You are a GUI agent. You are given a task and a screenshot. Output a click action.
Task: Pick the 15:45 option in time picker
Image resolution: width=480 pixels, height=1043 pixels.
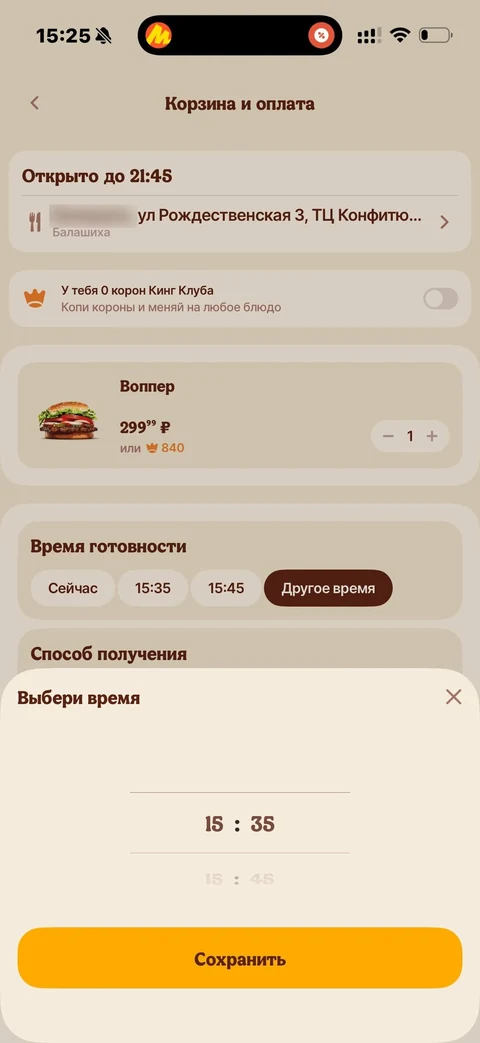239,879
